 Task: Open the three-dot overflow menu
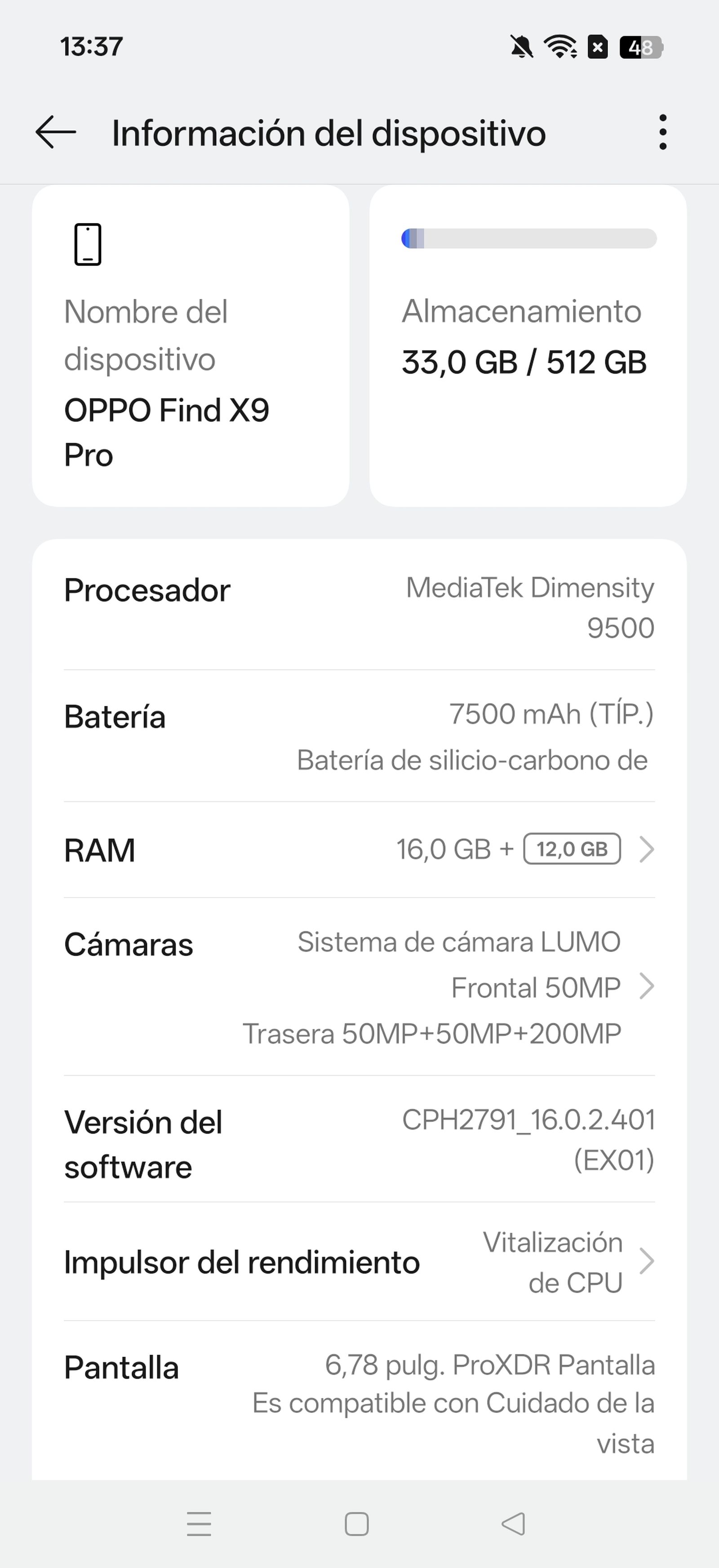point(662,133)
